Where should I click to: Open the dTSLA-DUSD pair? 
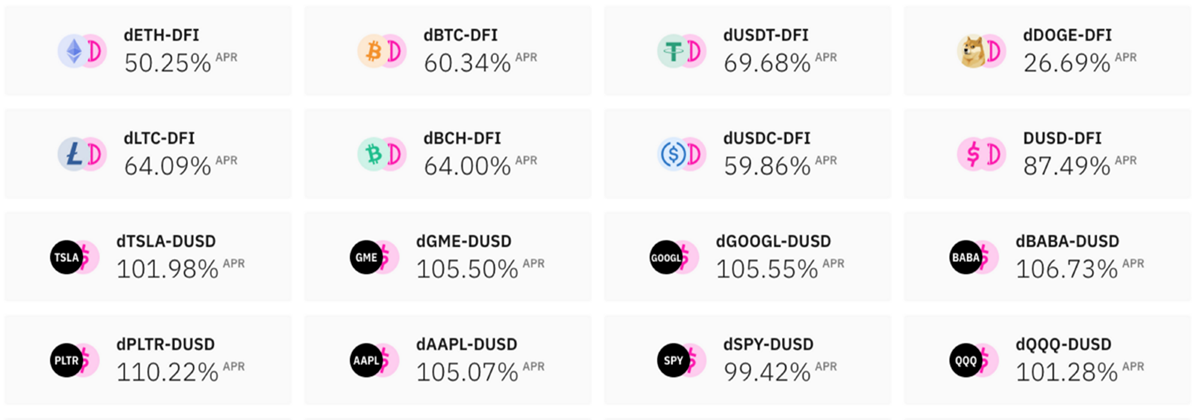148,256
